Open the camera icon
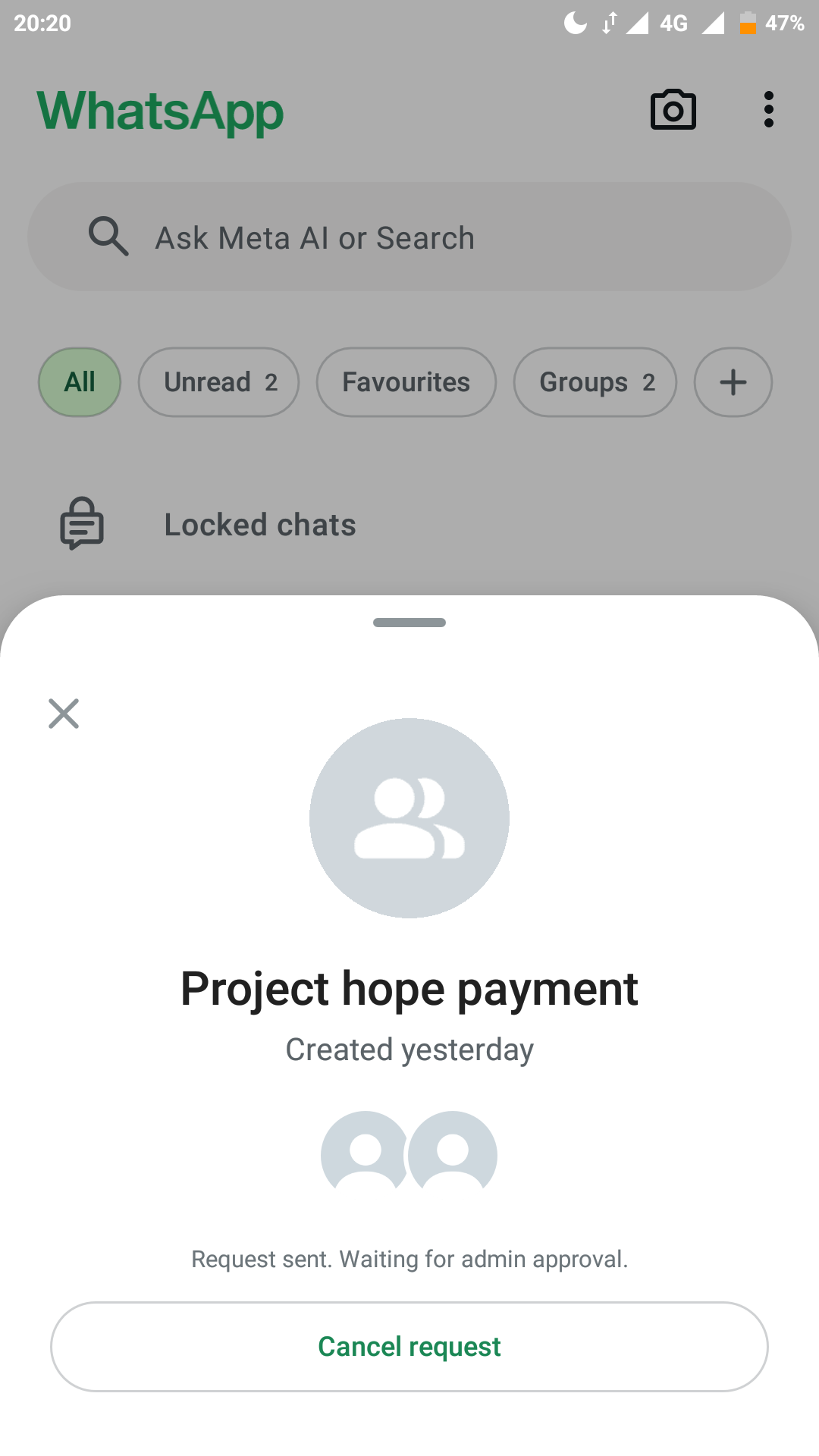 (x=673, y=111)
